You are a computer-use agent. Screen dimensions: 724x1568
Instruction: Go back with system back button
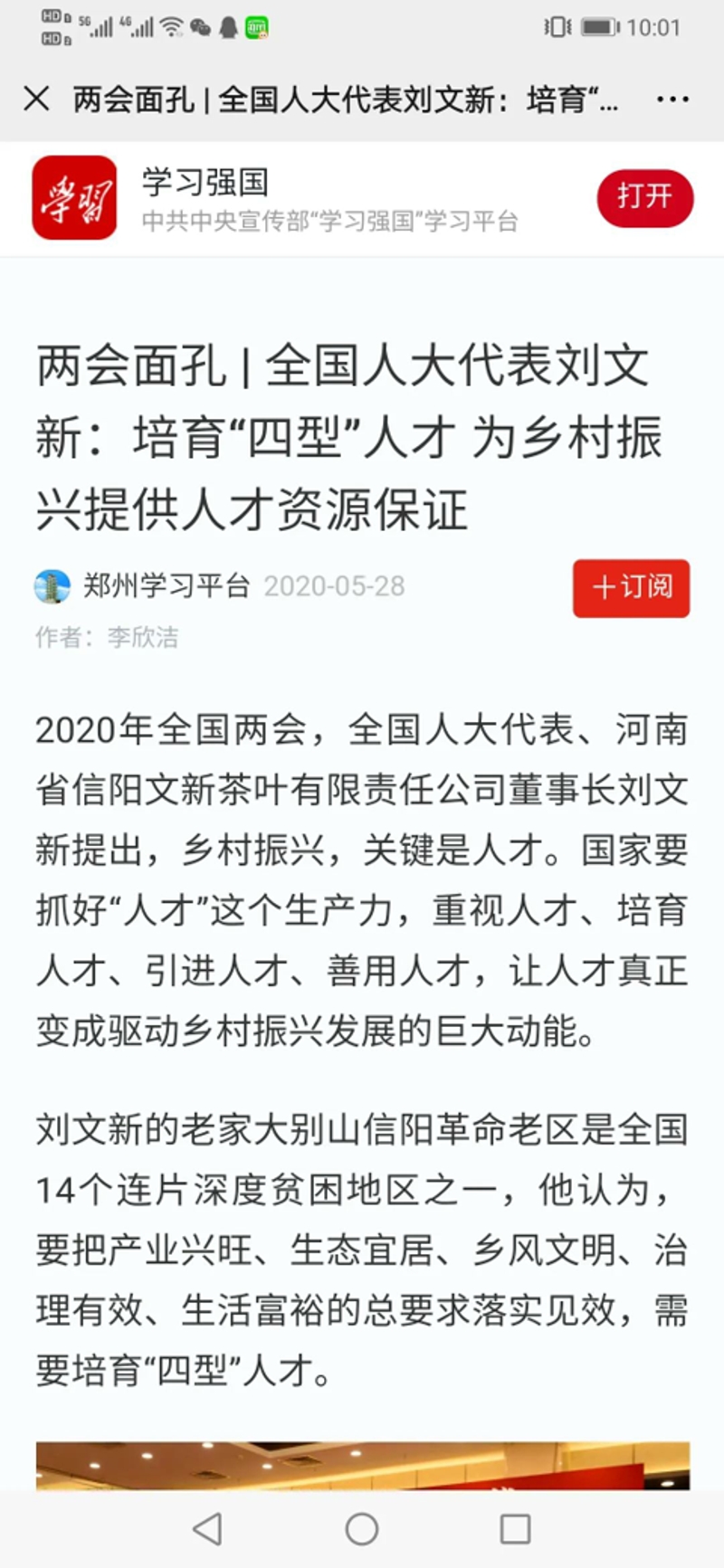pyautogui.click(x=208, y=1529)
